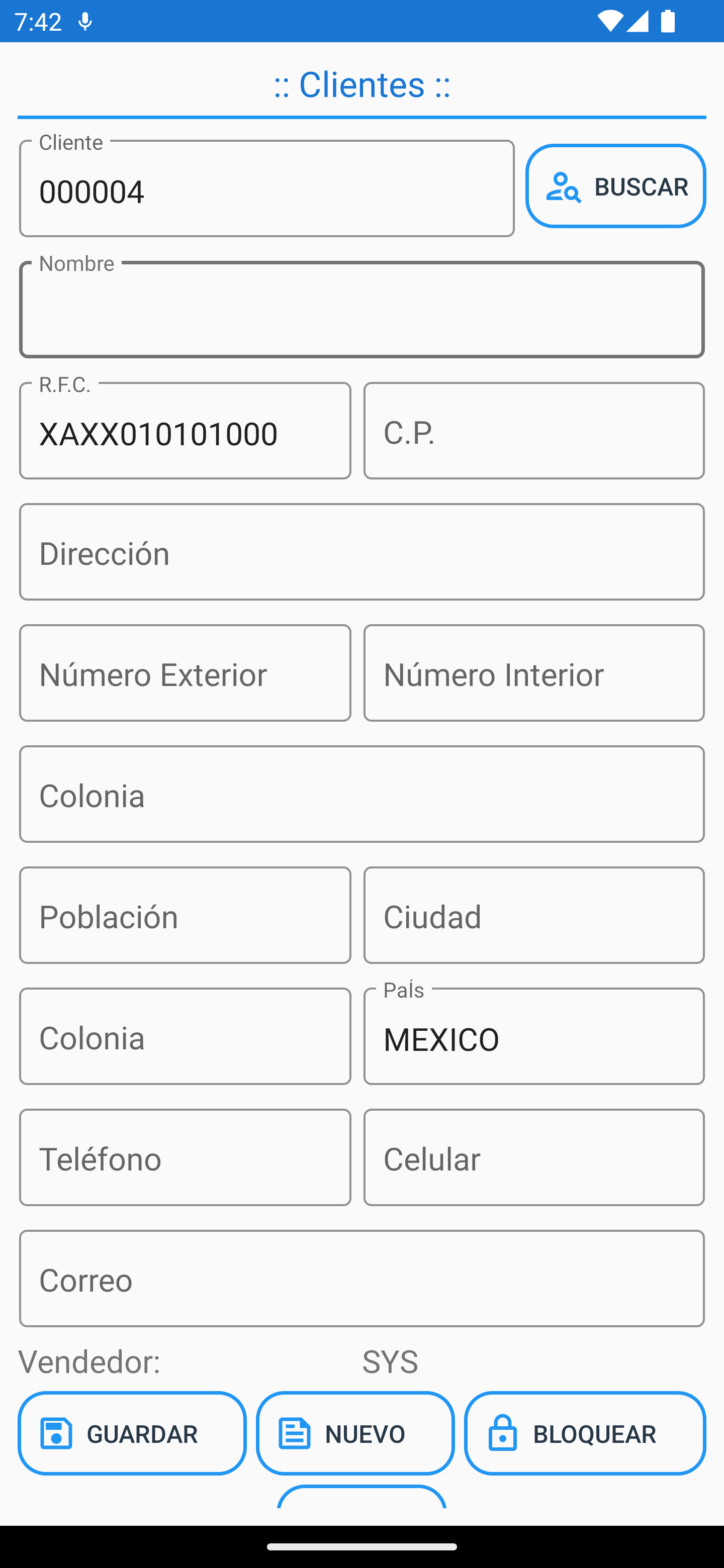Select the País field showing MEXICO
724x1568 pixels.
(x=534, y=1037)
